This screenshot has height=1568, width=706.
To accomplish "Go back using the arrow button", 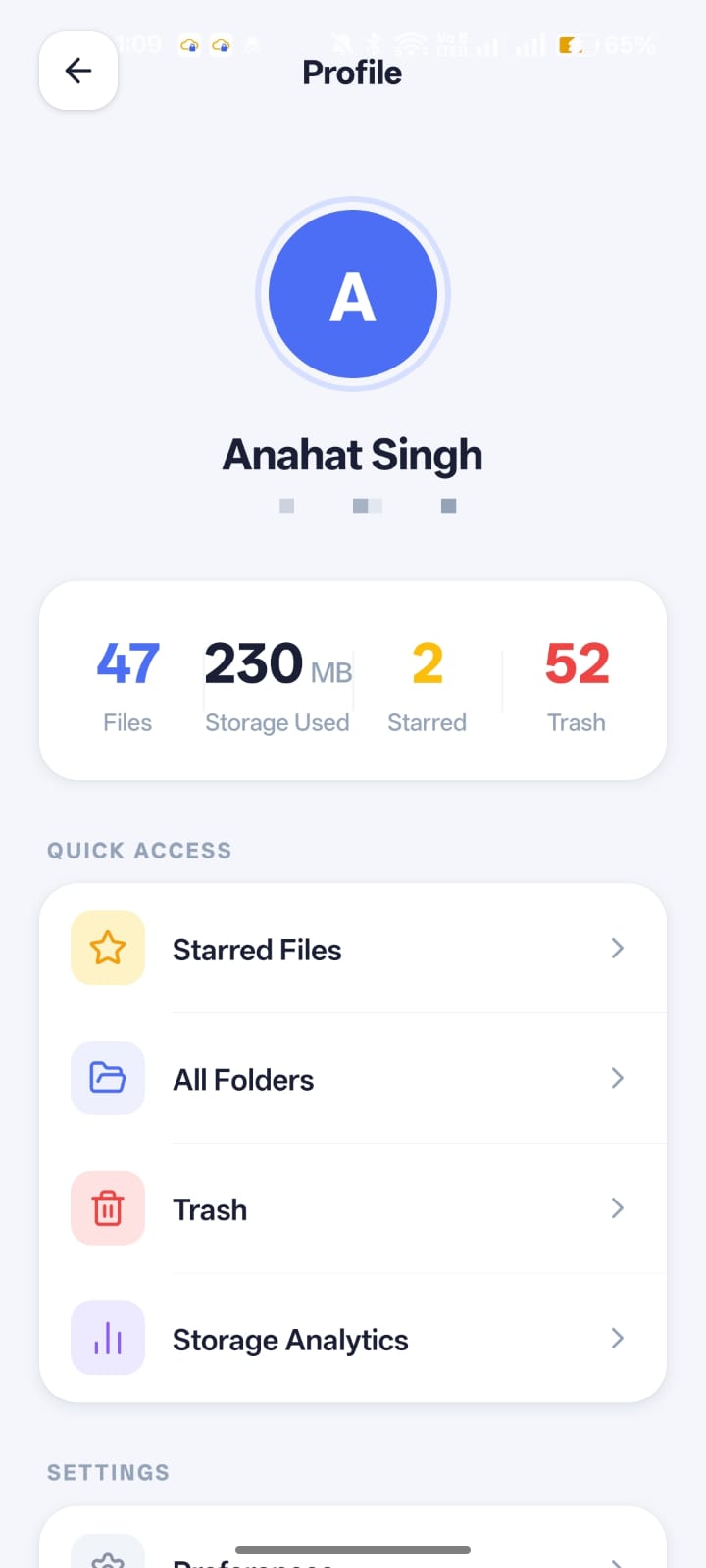I will [x=78, y=71].
